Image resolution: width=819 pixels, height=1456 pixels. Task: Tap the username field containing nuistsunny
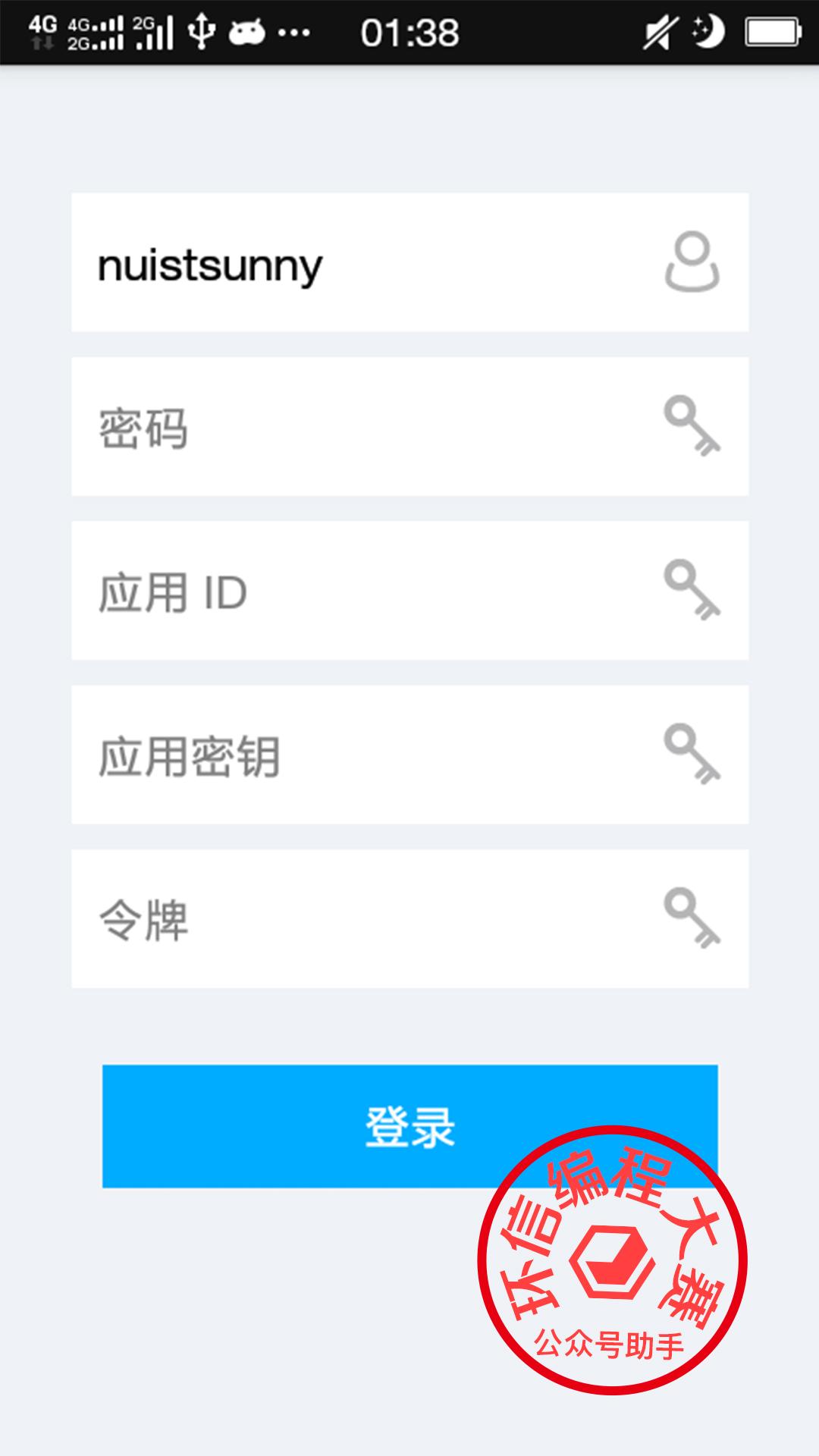coord(364,262)
